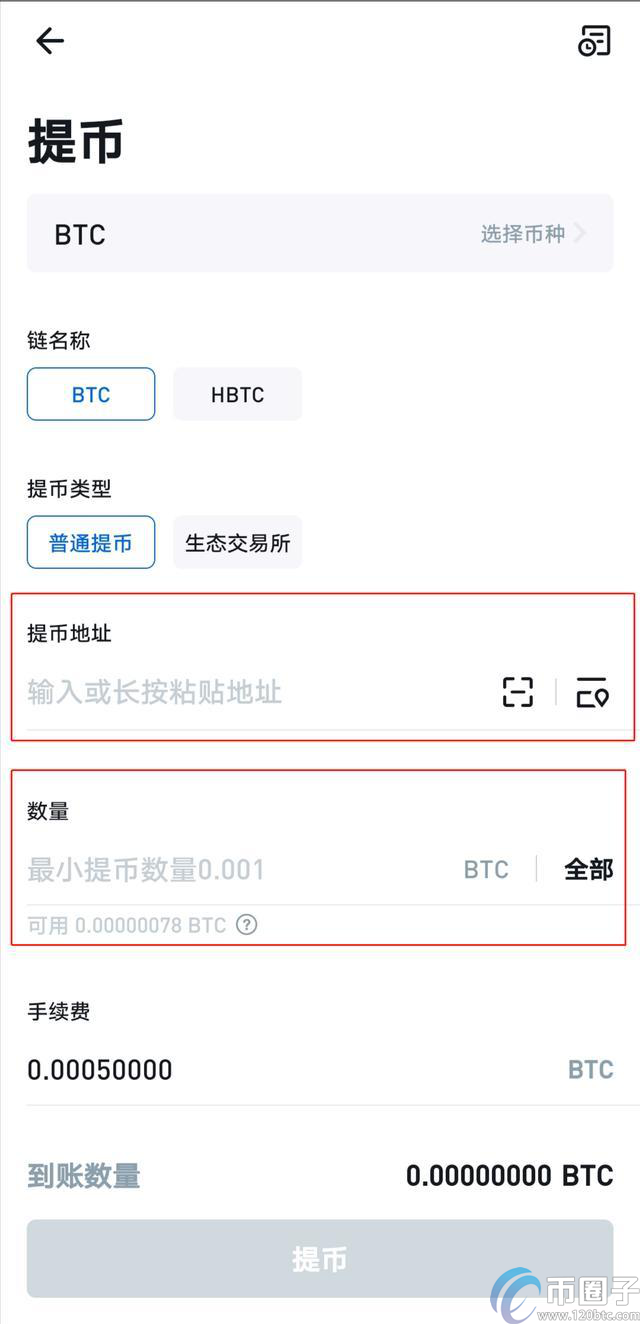Select the HBTC chain option
Screen dimensions: 640x1324
pyautogui.click(x=237, y=394)
